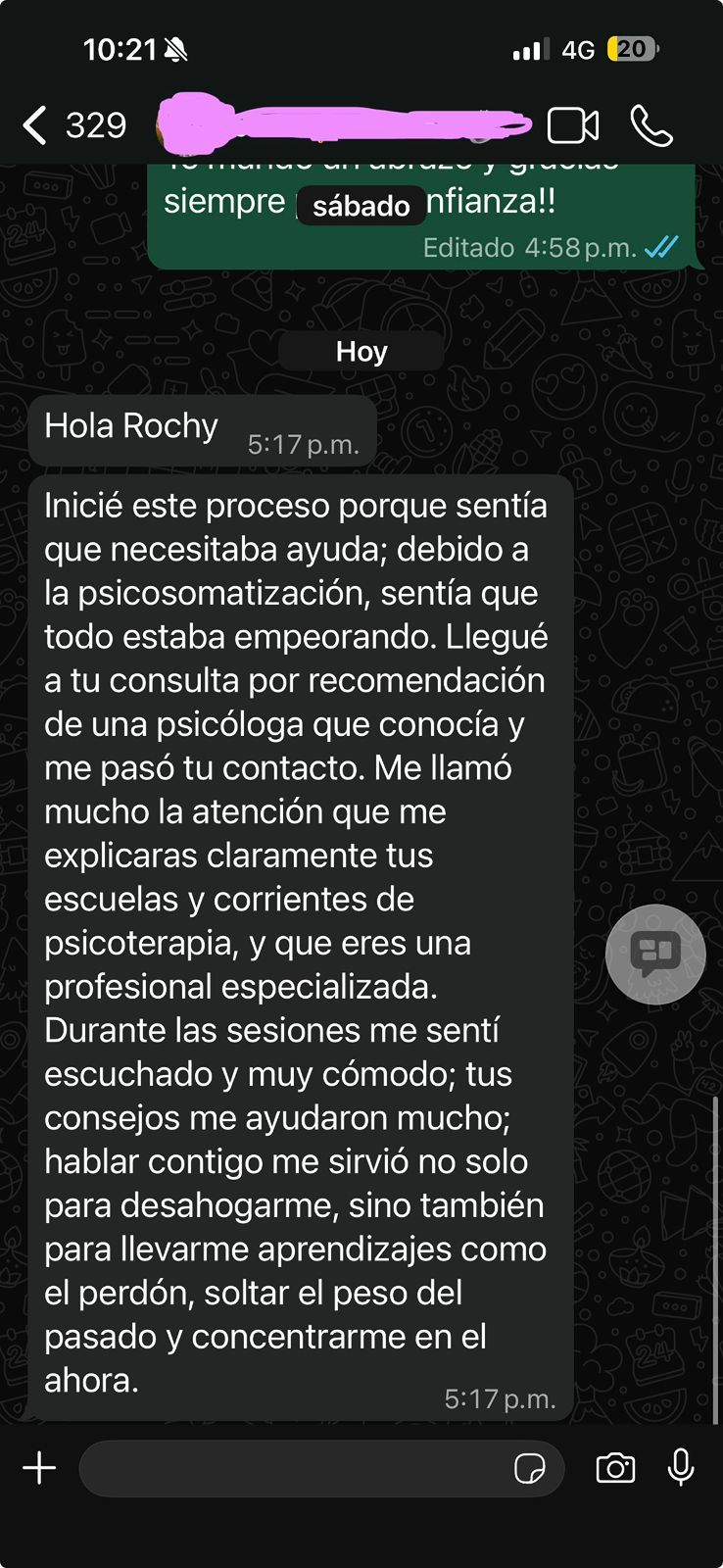The image size is (723, 1568).
Task: Tap the floating round chat-bubble button
Action: point(655,955)
